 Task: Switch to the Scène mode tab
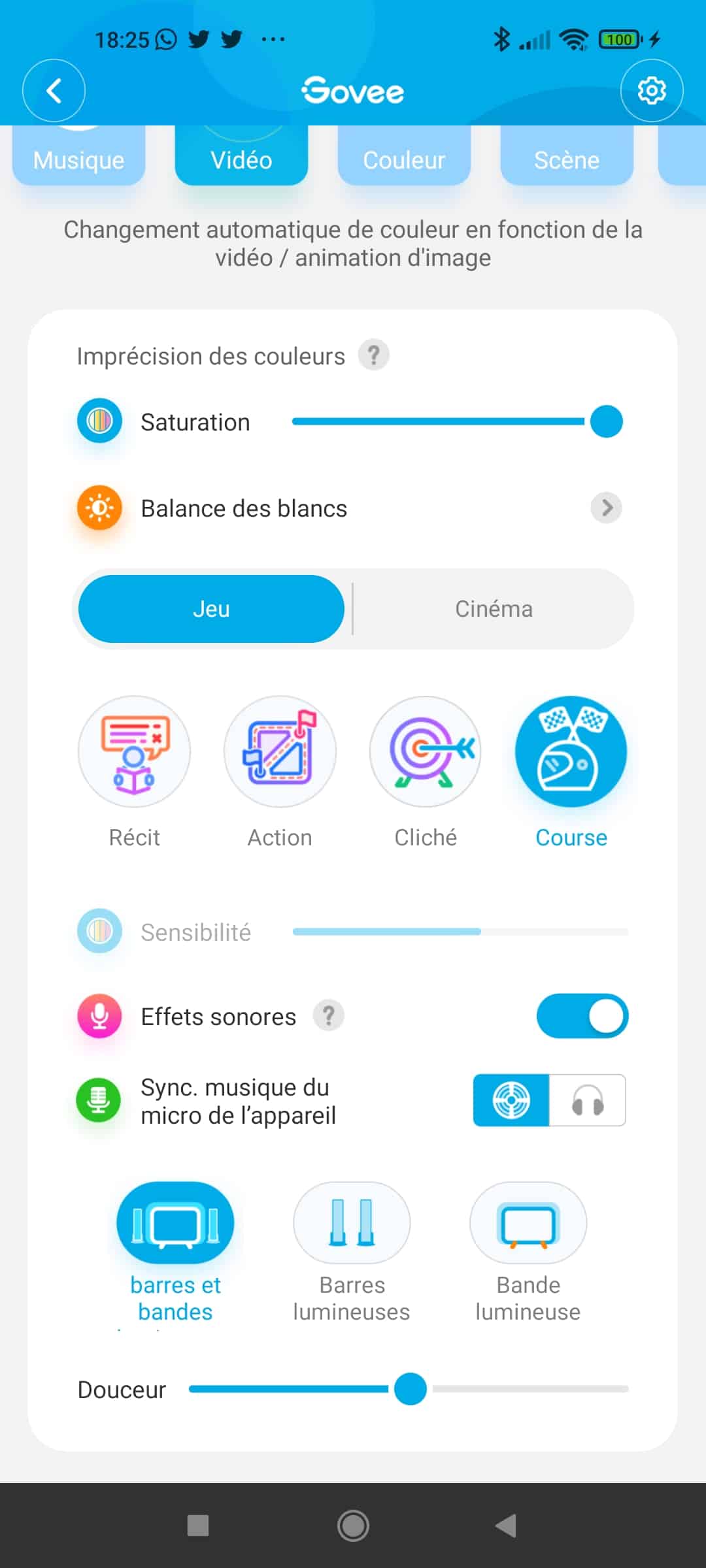[567, 155]
